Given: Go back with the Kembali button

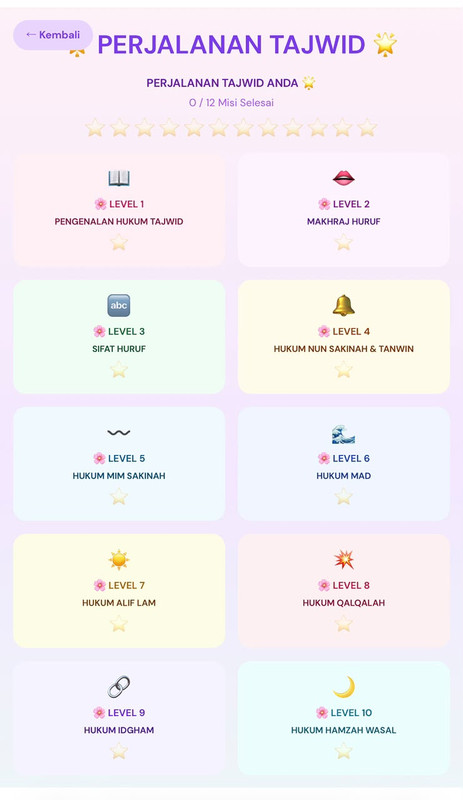Looking at the screenshot, I should (x=53, y=35).
